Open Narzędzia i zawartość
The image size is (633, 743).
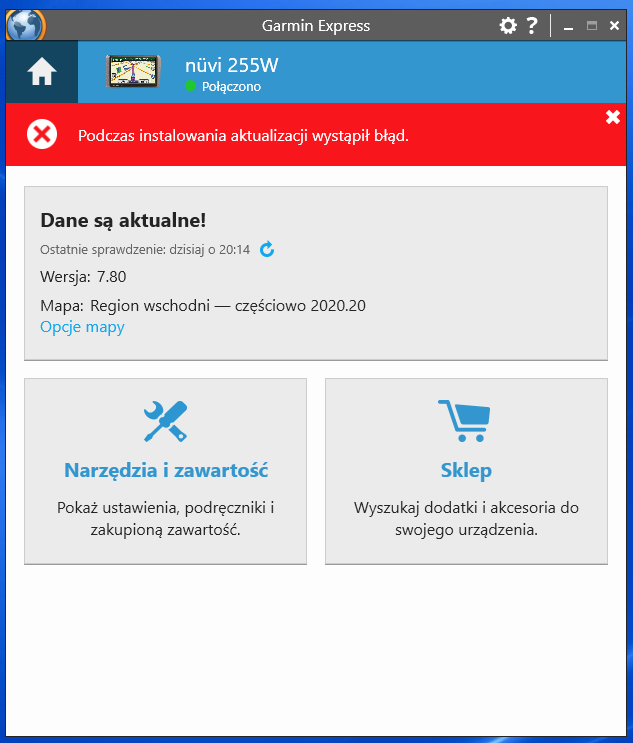point(165,470)
